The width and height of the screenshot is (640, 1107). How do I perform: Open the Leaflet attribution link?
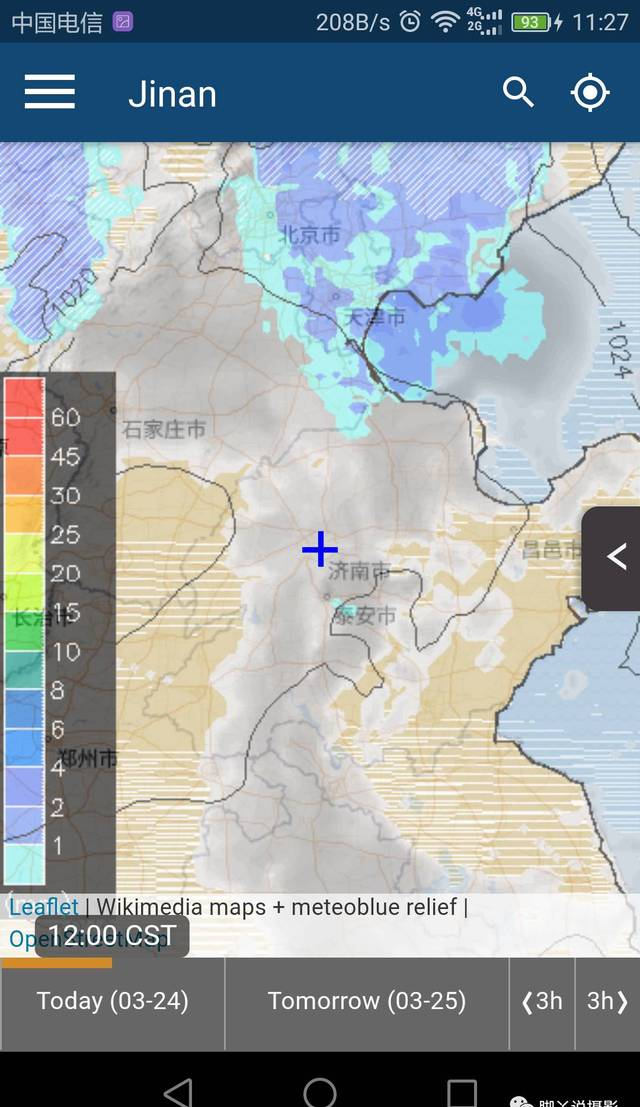(43, 907)
